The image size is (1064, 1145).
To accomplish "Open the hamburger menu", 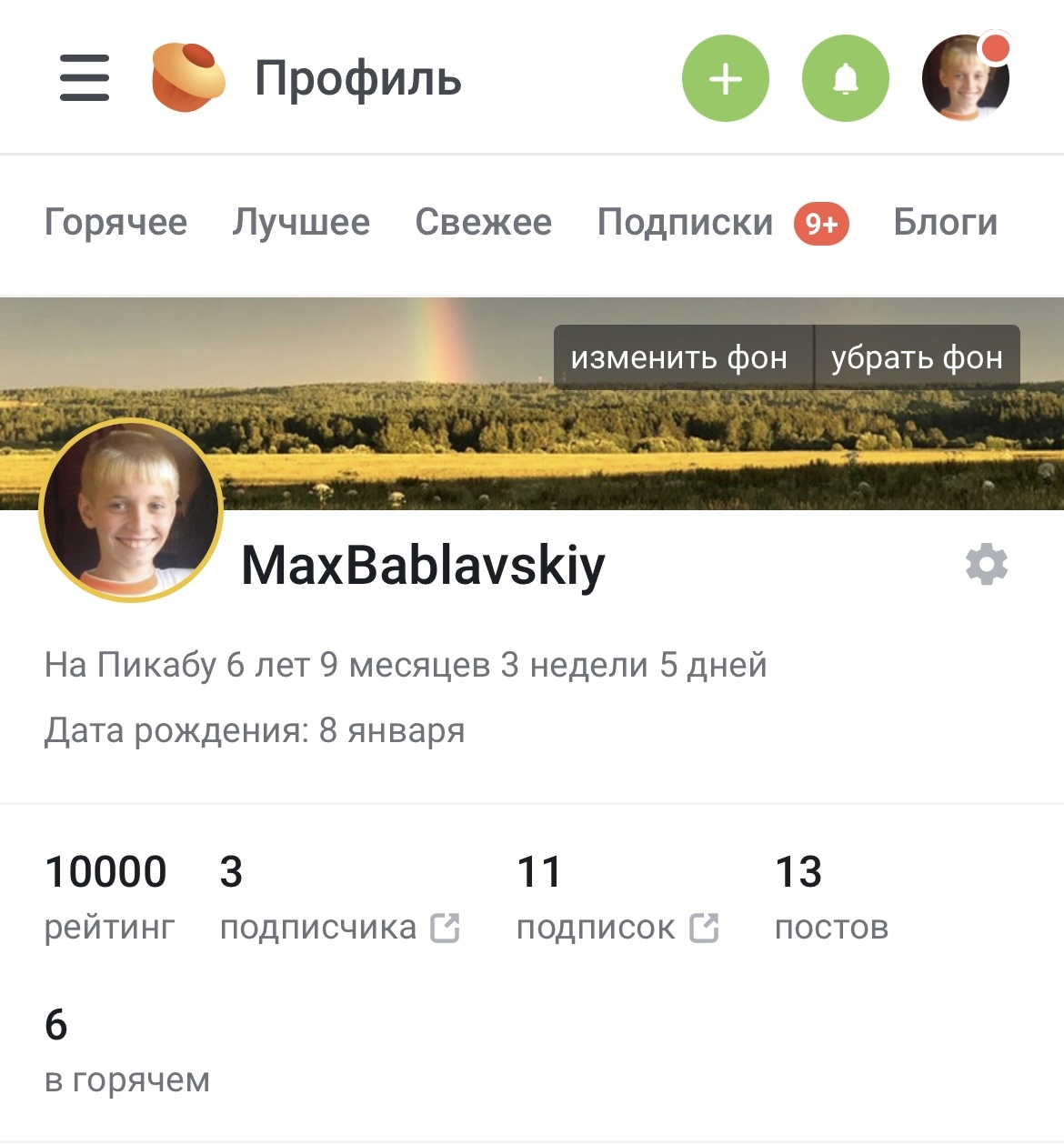I will pyautogui.click(x=85, y=77).
